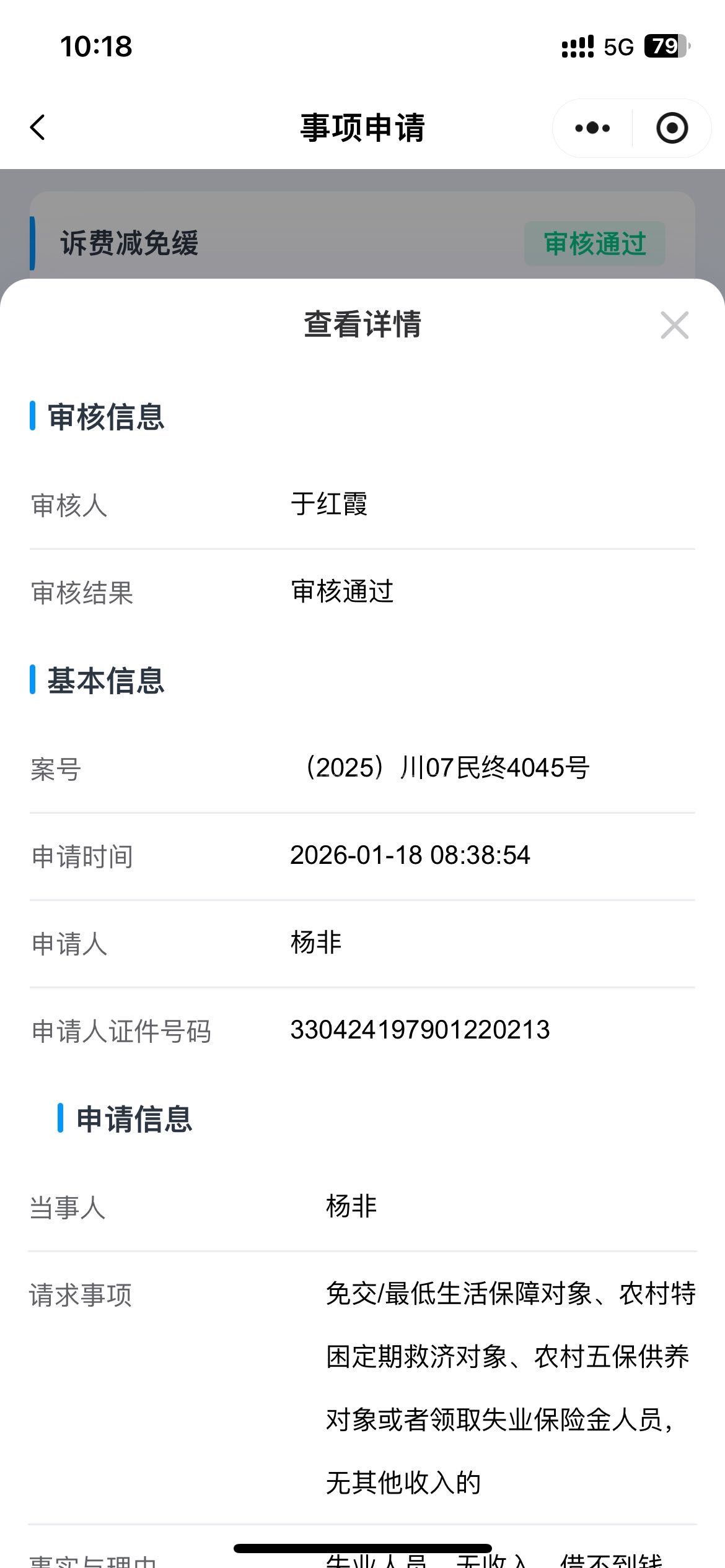Image resolution: width=725 pixels, height=1568 pixels.
Task: Go back from 事项申请 page
Action: [x=38, y=128]
